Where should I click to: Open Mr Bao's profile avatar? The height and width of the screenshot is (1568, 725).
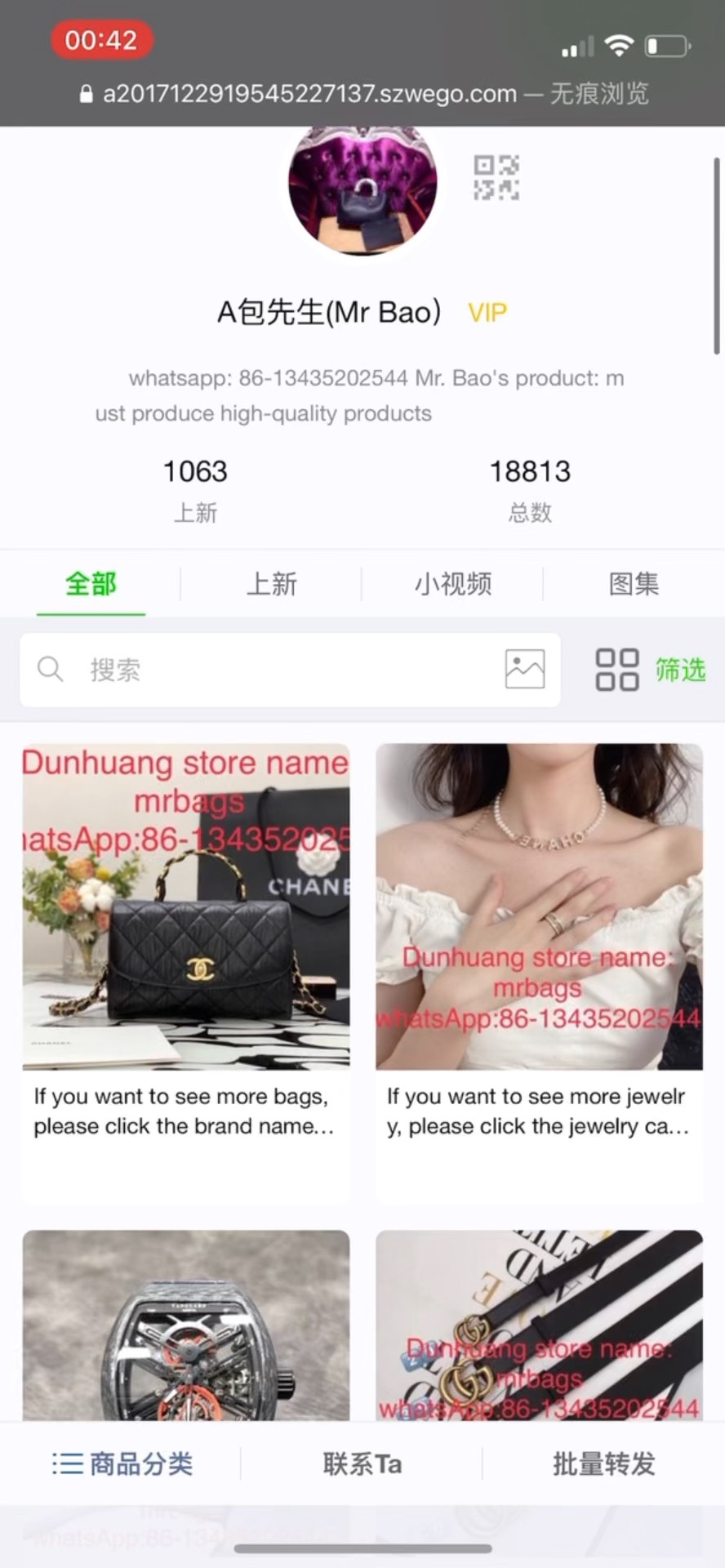[362, 186]
